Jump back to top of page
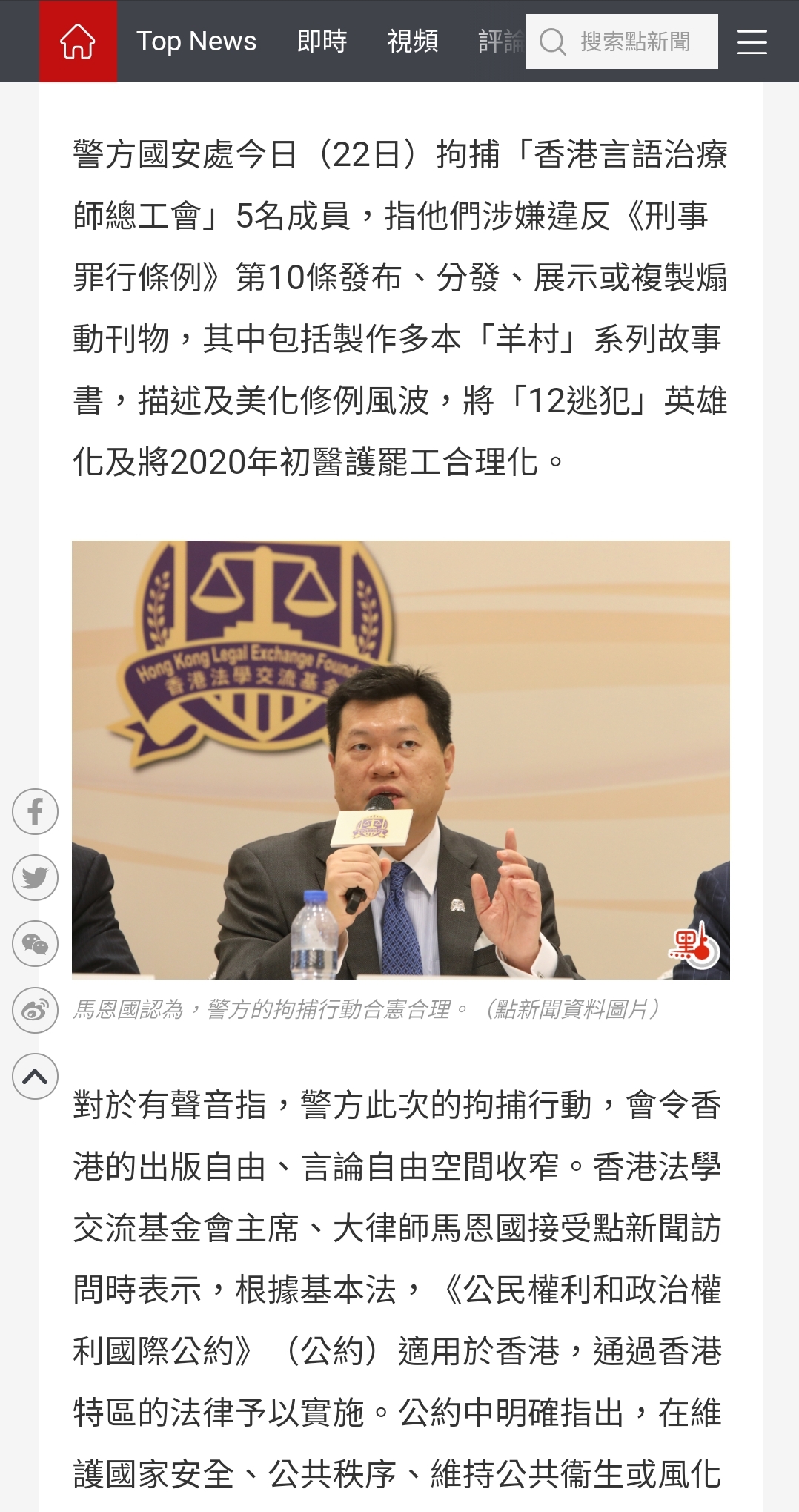The width and height of the screenshot is (799, 1512). point(35,1076)
